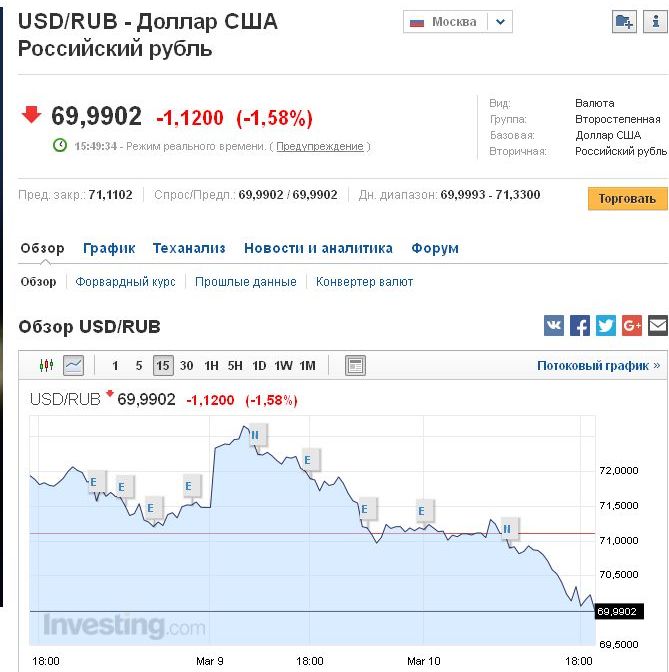Add USD/RUB to portfolio

[624, 21]
